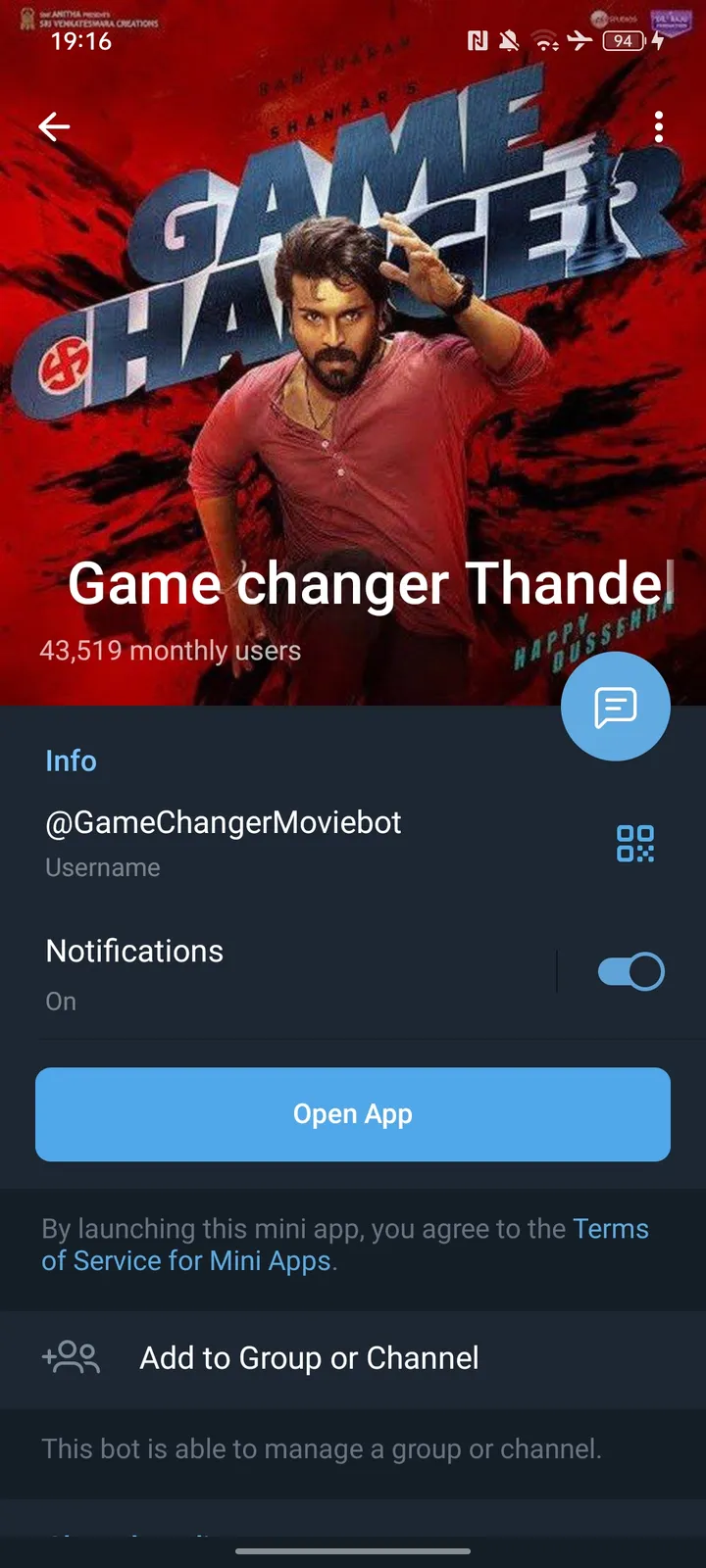Tap the On label under Notifications
Screen dimensions: 706x1568
[x=61, y=1001]
